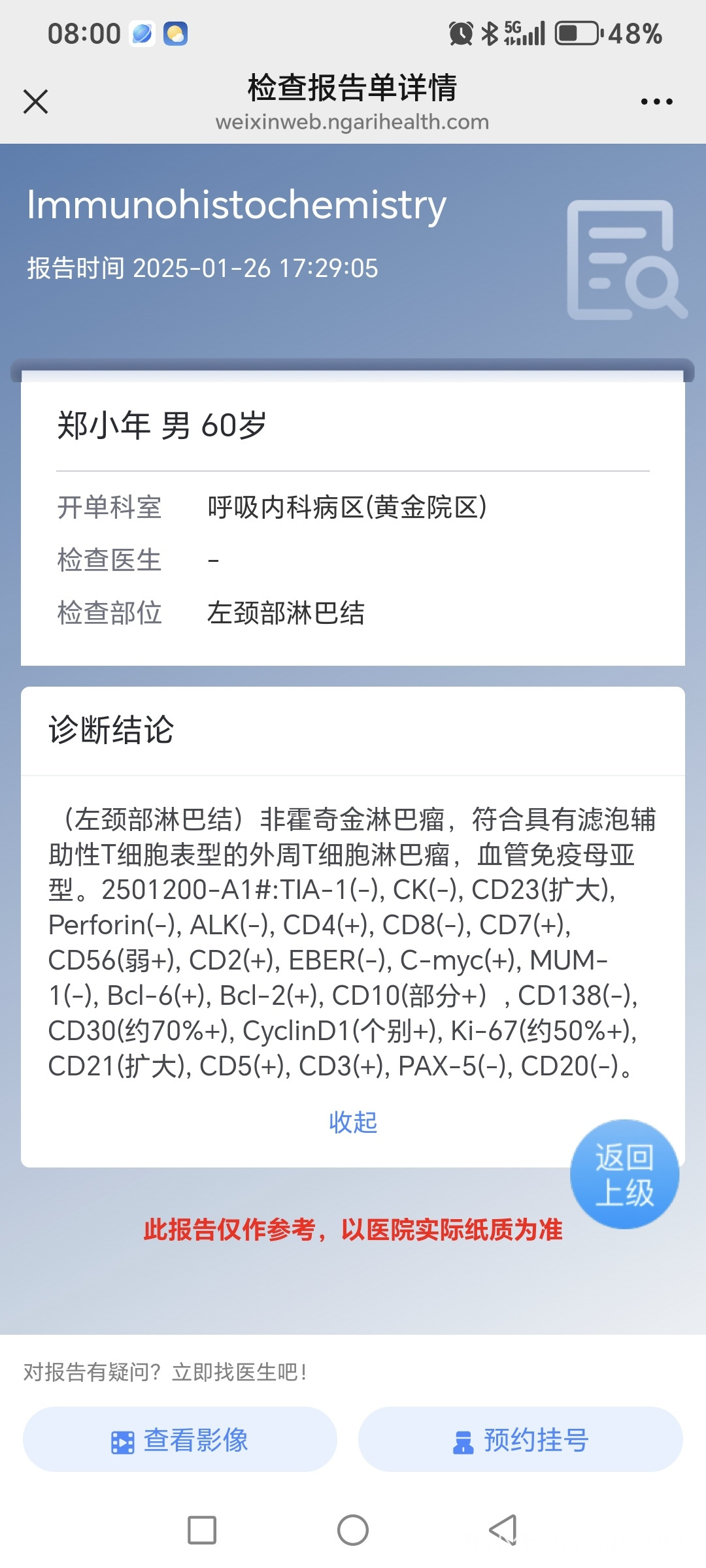
Task: Collapse the diagnosis text via 收起
Action: [x=353, y=1122]
